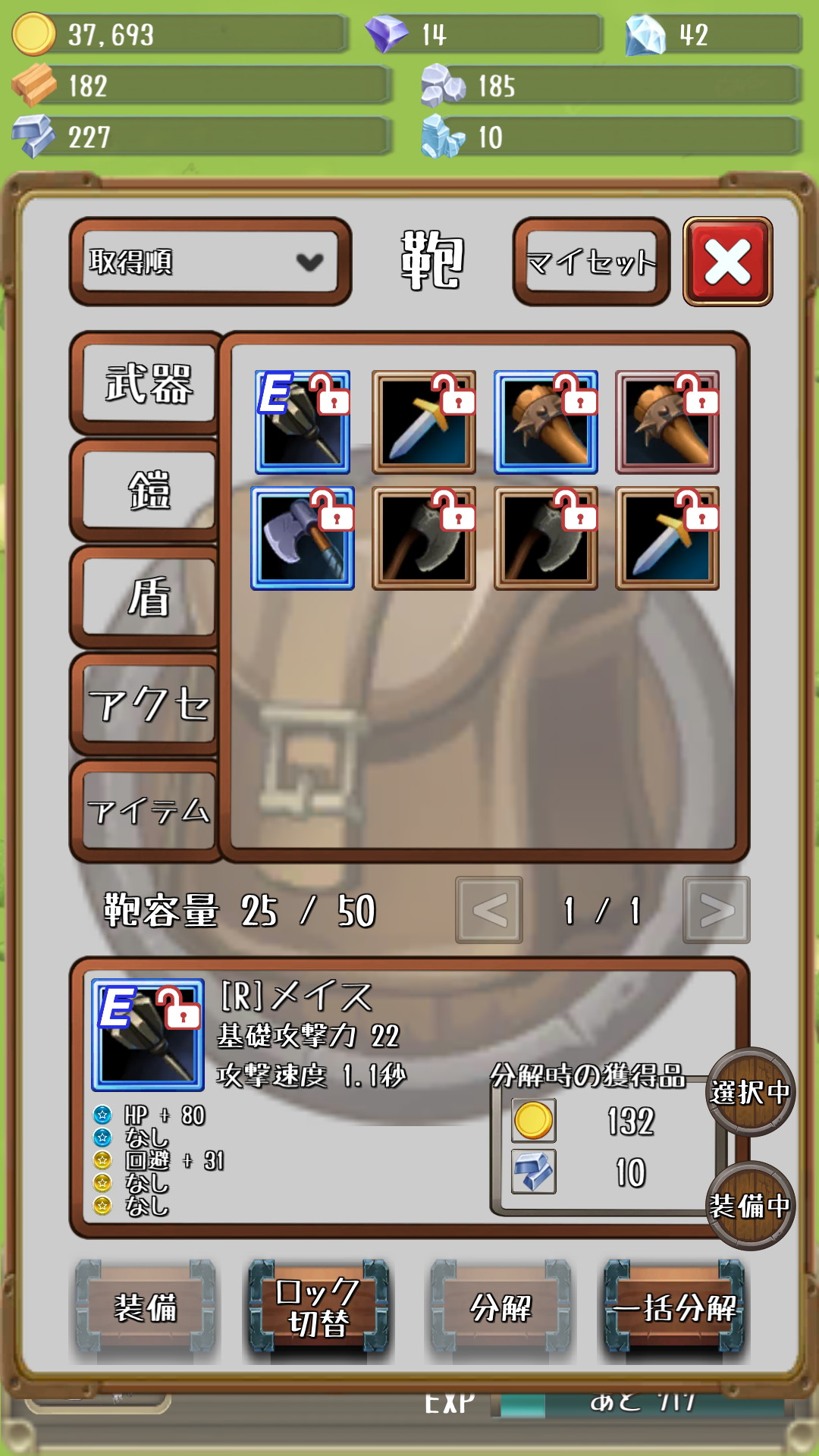Viewport: 819px width, 1456px height.
Task: Tap the 装備 equip button
Action: (x=145, y=1308)
